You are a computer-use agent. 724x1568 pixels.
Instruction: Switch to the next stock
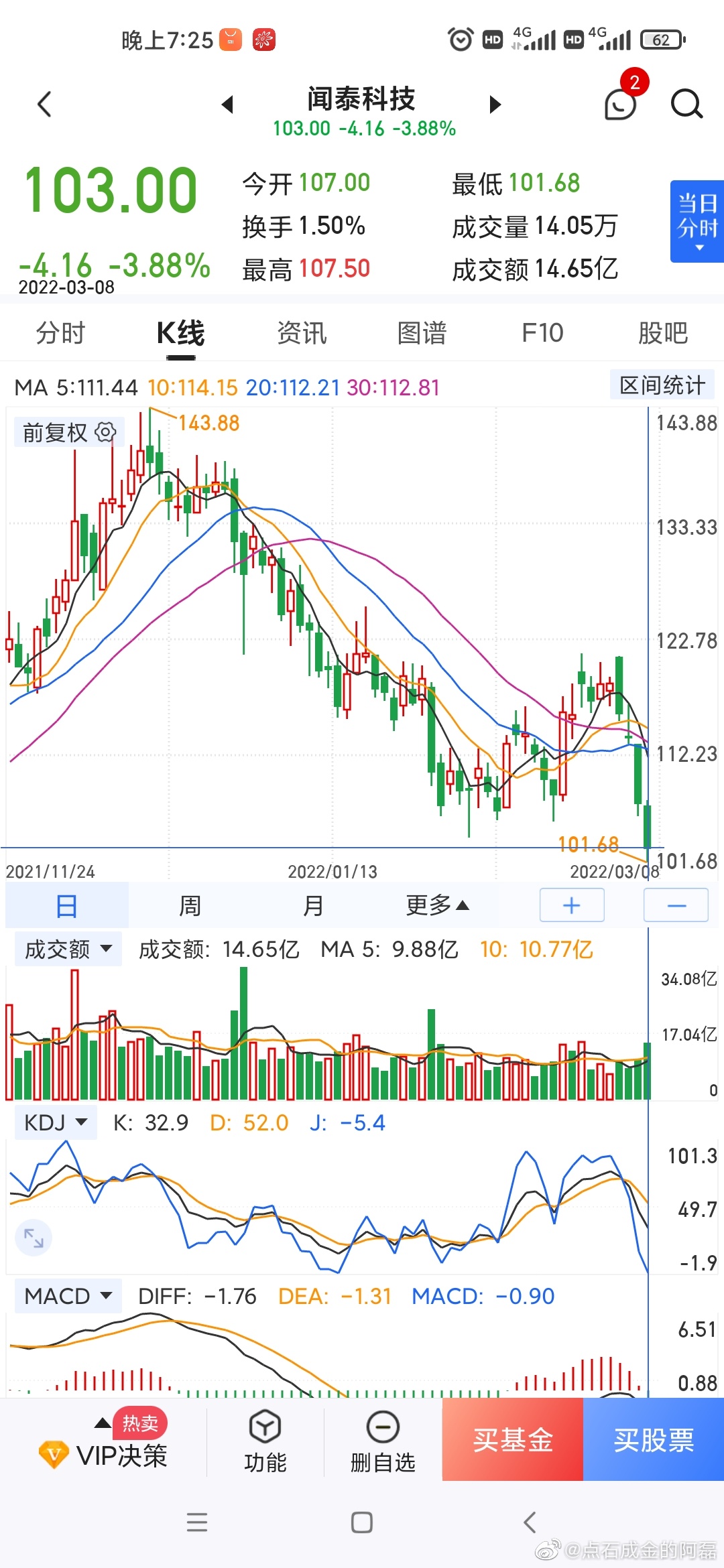click(x=495, y=105)
